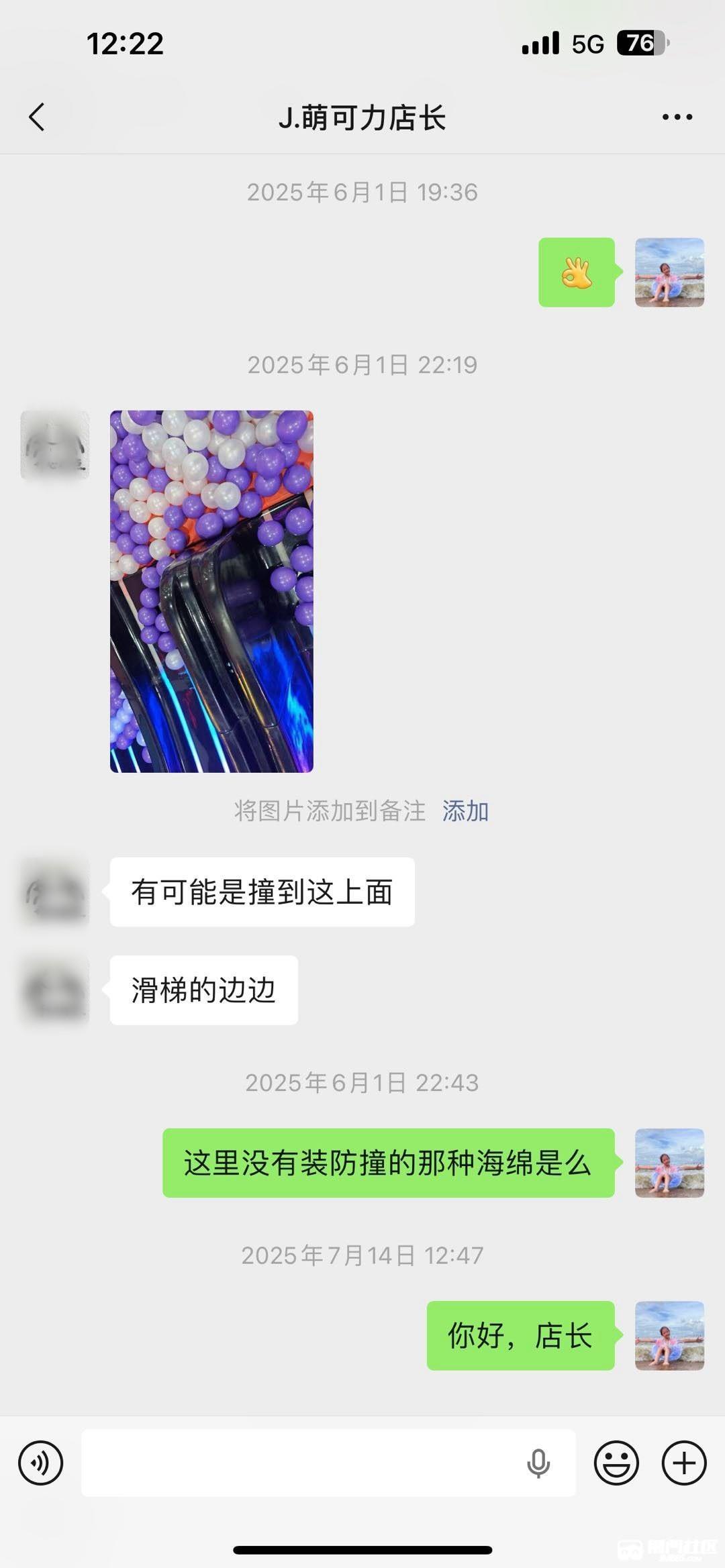Open the chat info three-dot menu
Screen dimensions: 725x1568
pyautogui.click(x=677, y=117)
